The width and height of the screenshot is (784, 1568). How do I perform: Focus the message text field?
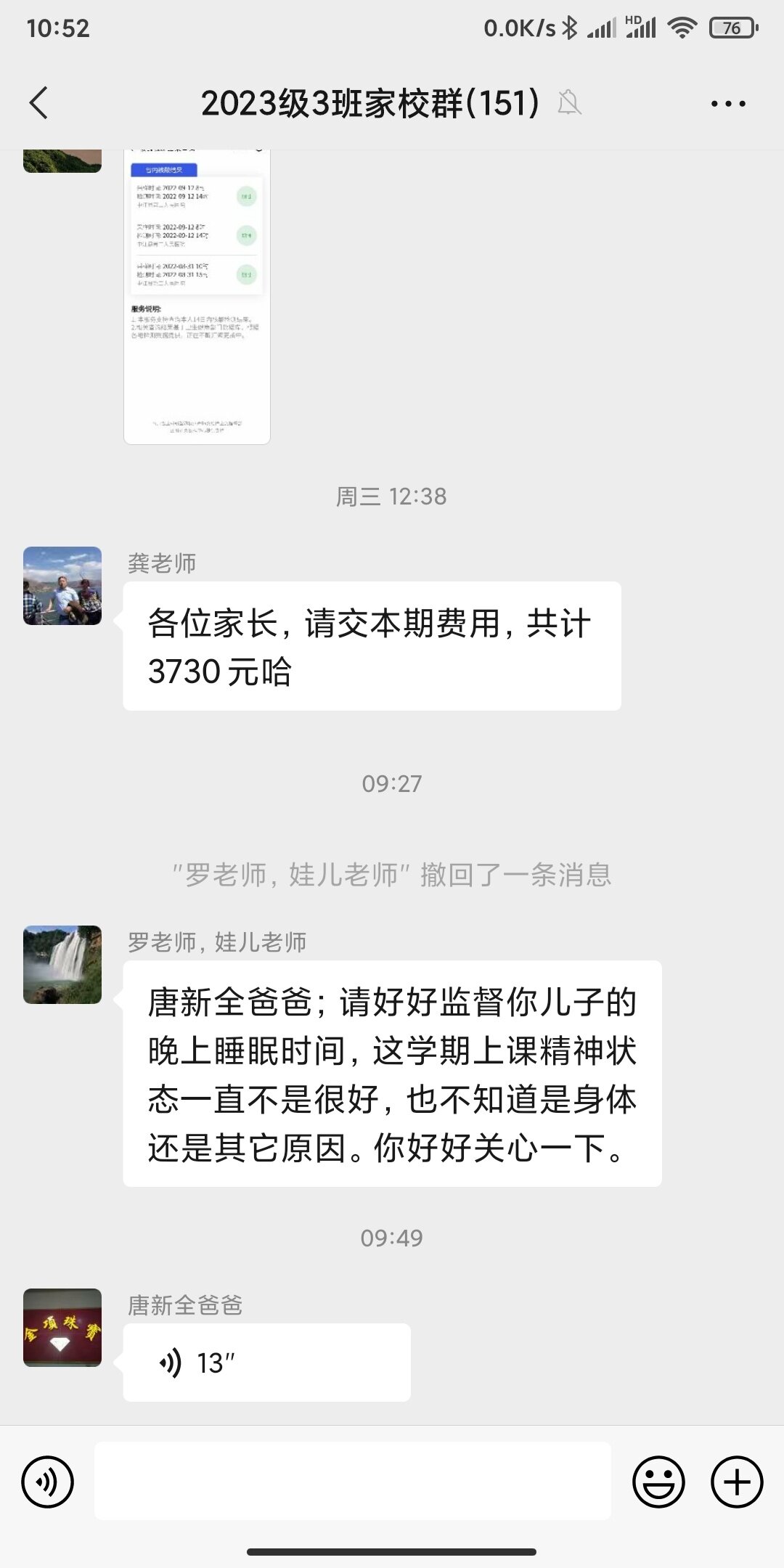point(353,1482)
